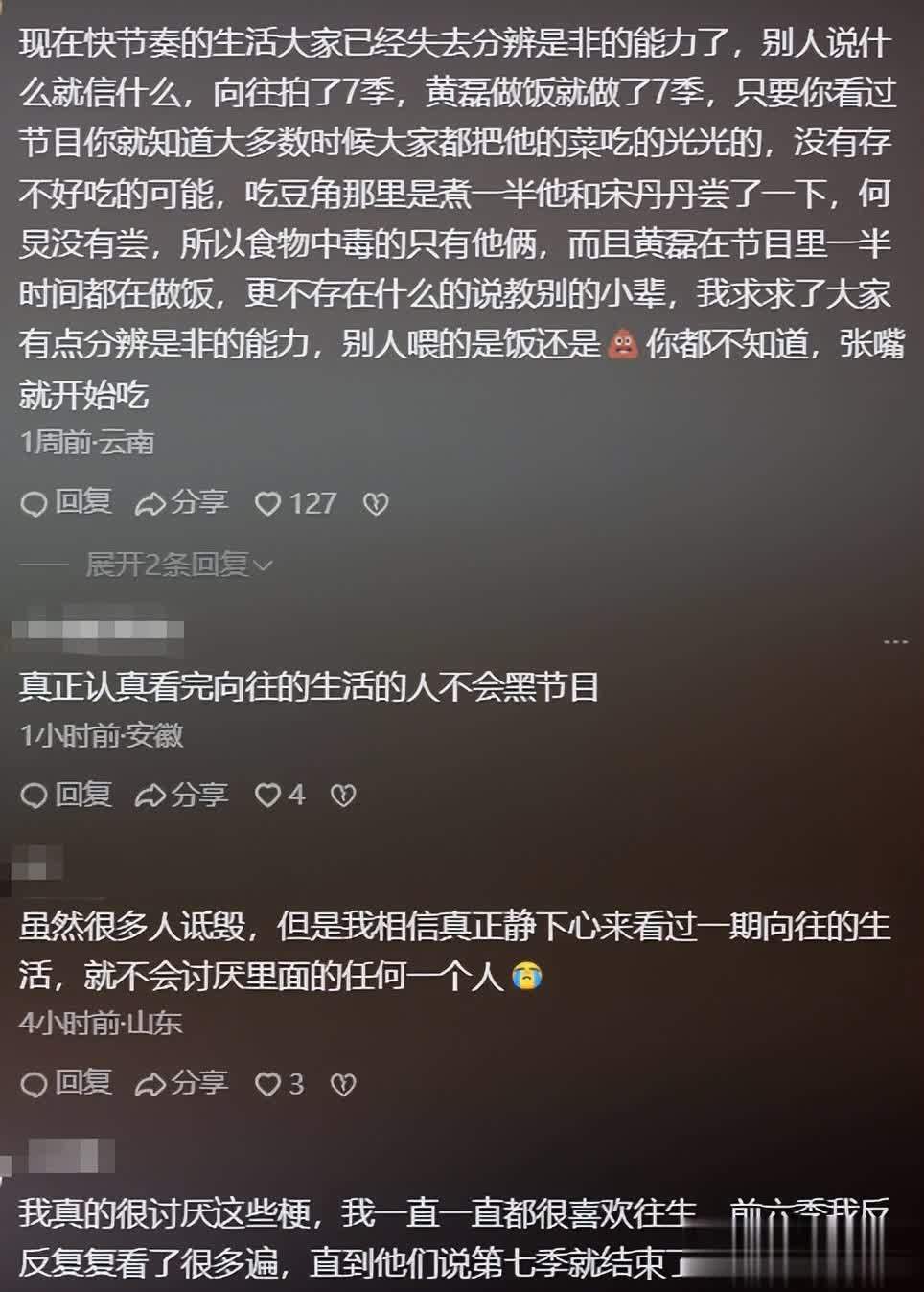
Task: Share the comment posted 1周前
Action: (x=181, y=503)
